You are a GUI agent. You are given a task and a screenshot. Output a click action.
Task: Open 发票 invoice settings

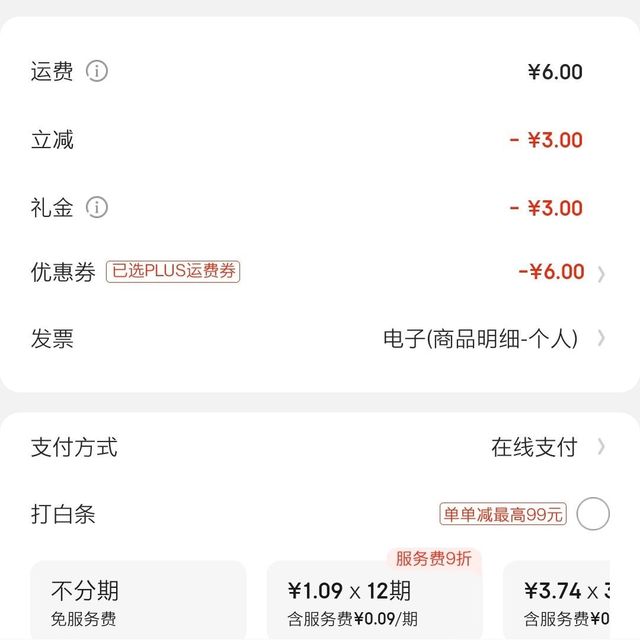[x=318, y=339]
